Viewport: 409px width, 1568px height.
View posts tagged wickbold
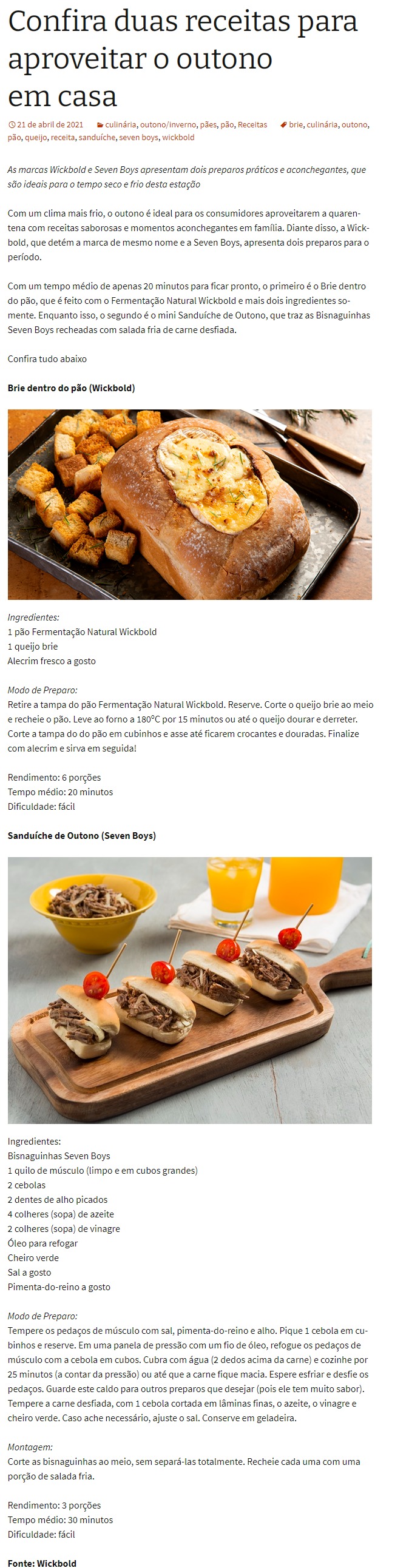click(178, 138)
